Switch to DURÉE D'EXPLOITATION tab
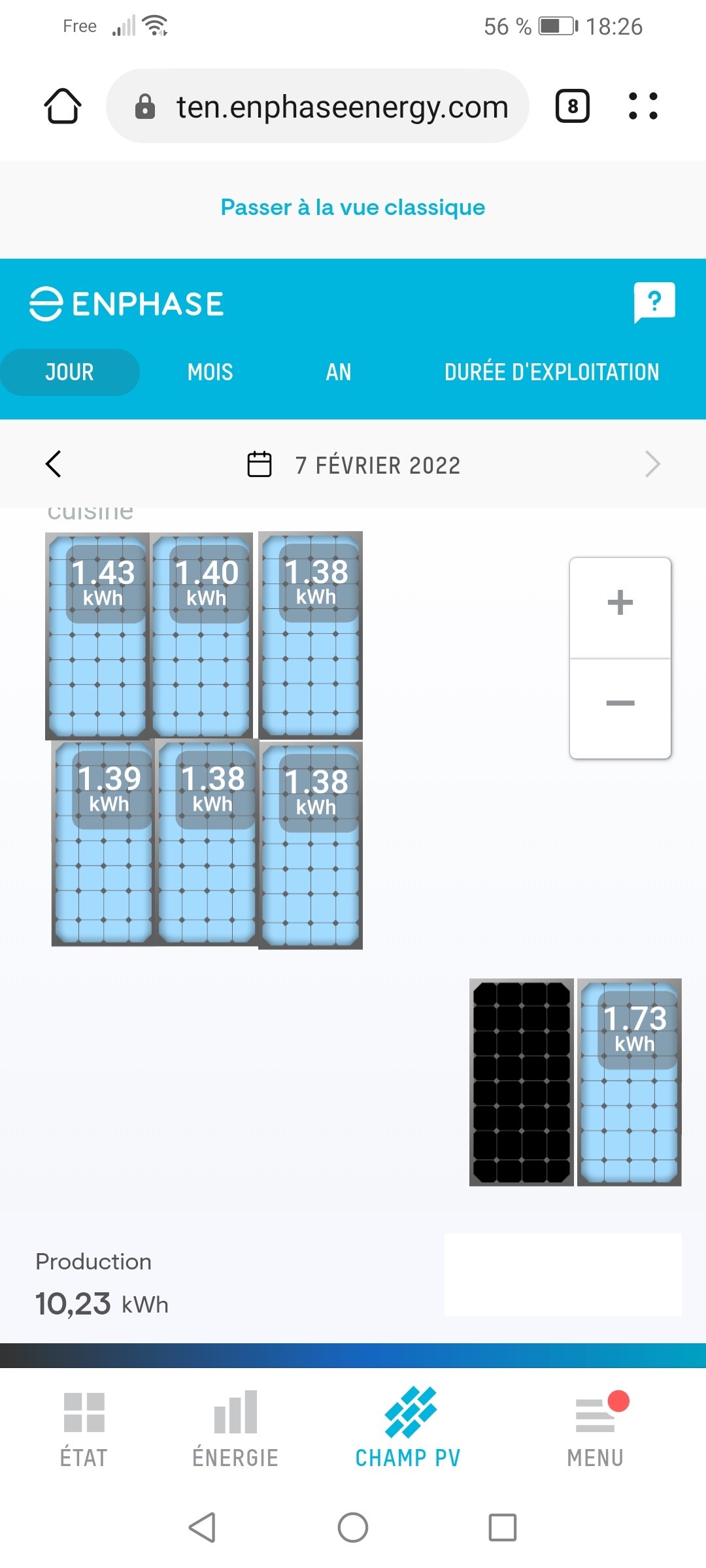The width and height of the screenshot is (706, 1568). (552, 372)
